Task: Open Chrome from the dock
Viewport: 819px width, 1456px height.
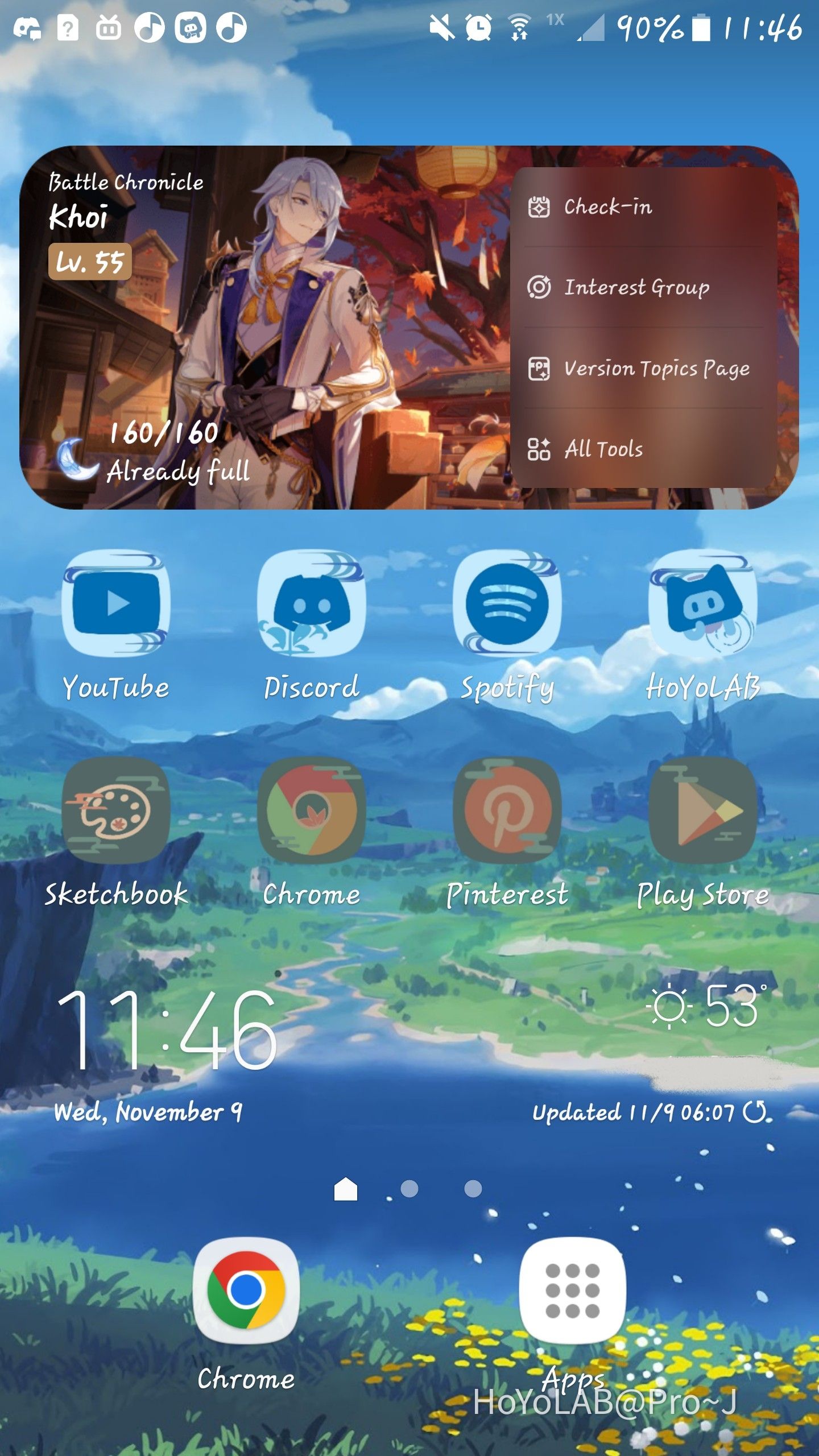Action: click(x=246, y=1291)
